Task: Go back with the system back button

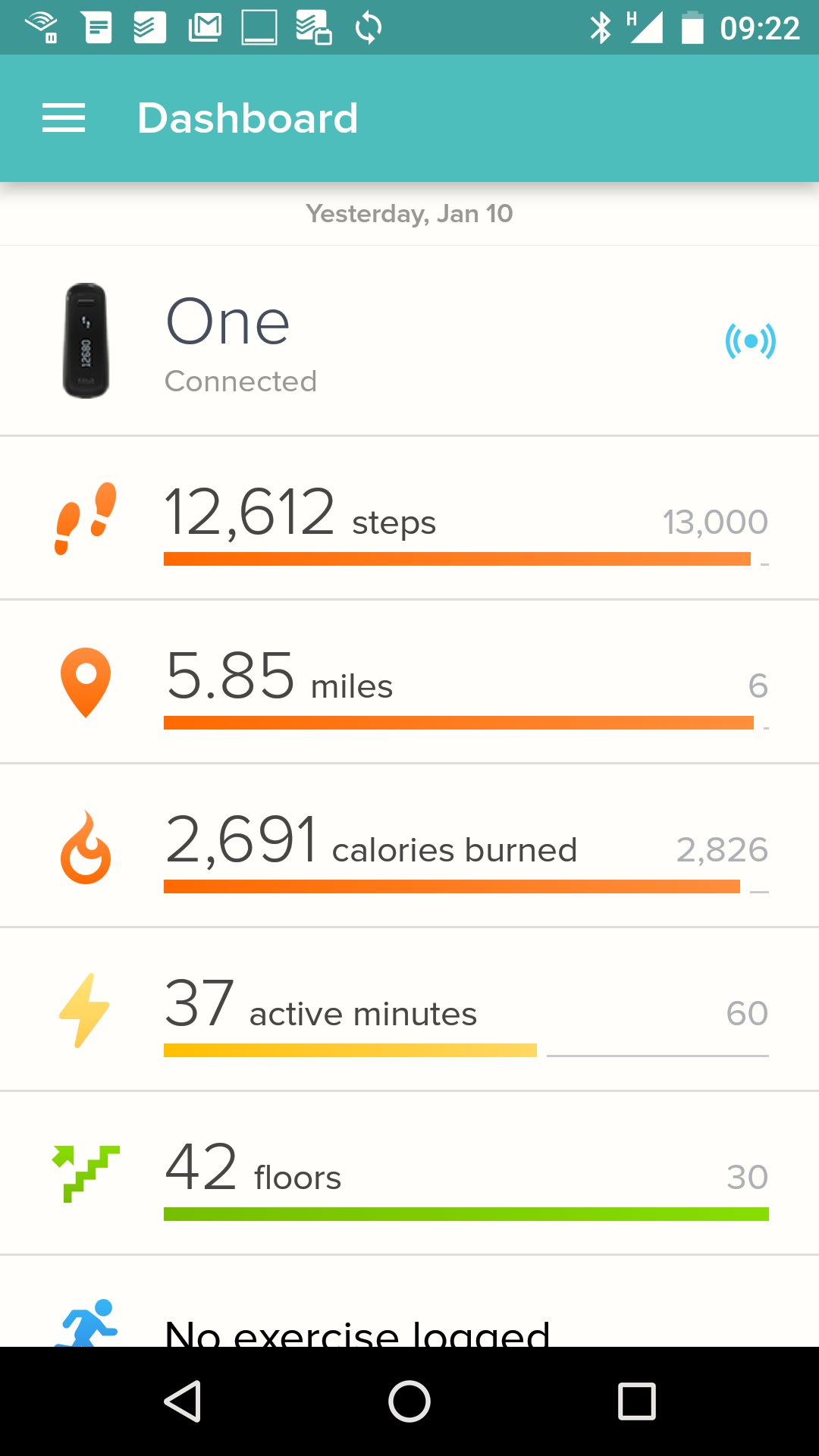Action: point(182,1401)
